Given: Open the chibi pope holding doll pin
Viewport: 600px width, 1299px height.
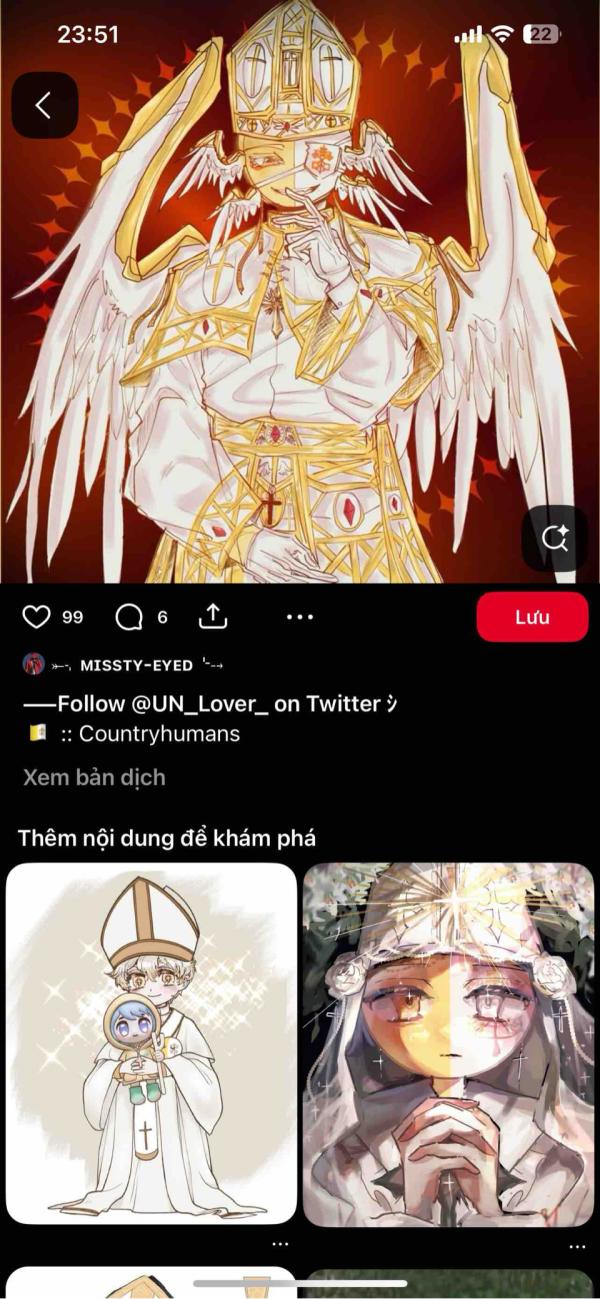Looking at the screenshot, I should click(x=152, y=1045).
